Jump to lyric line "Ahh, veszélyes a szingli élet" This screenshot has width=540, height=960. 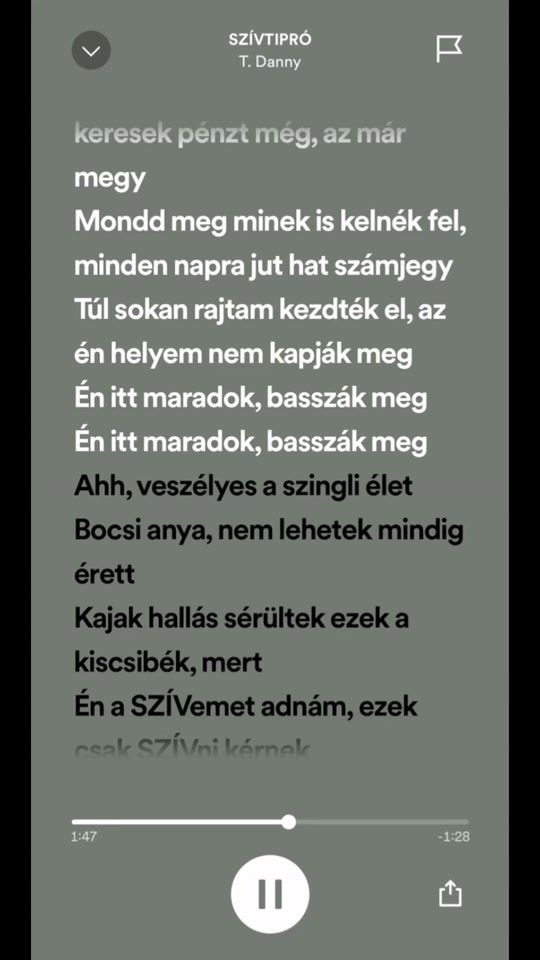(244, 487)
